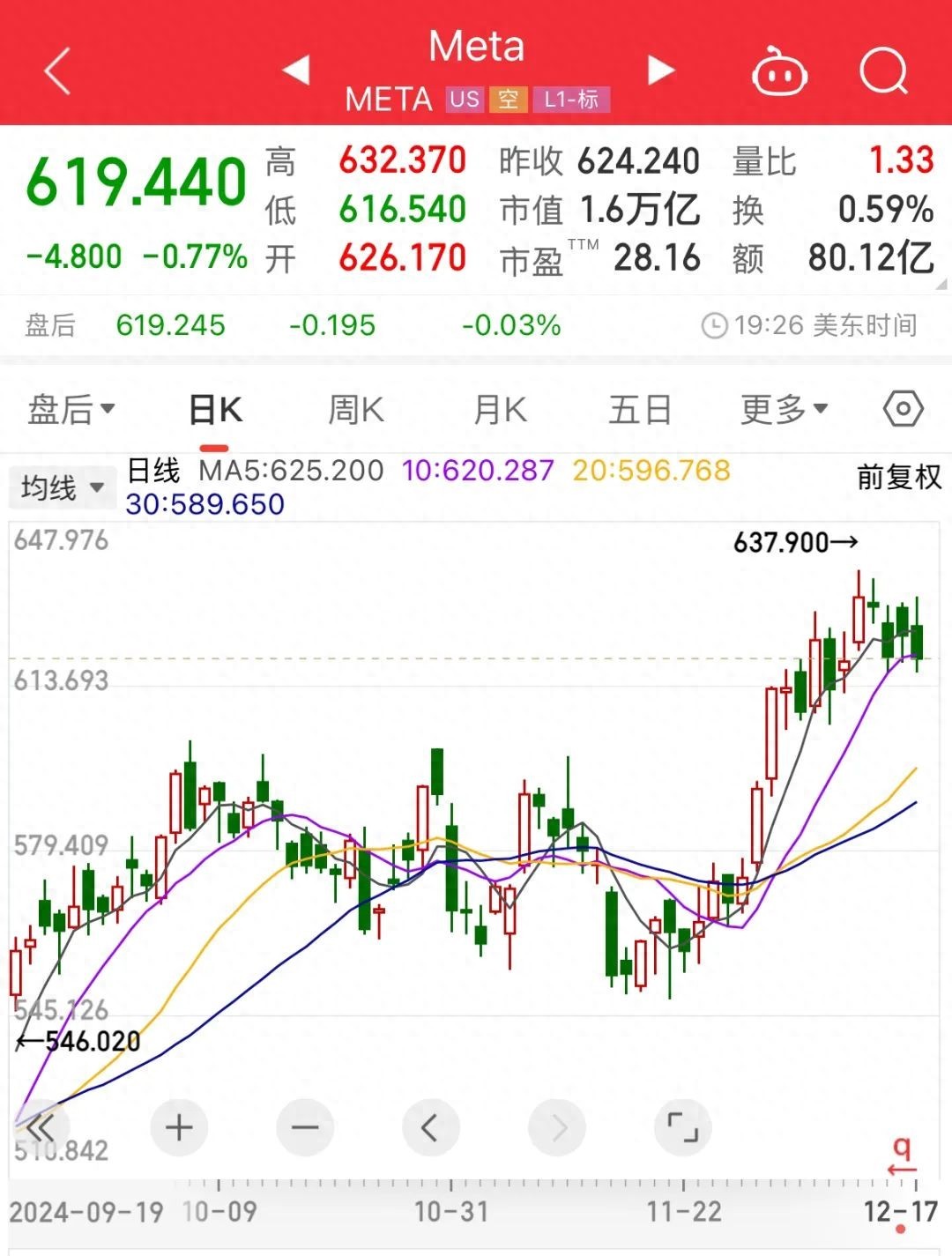Open the chart in fullscreen
The image size is (952, 1256).
tap(682, 1127)
